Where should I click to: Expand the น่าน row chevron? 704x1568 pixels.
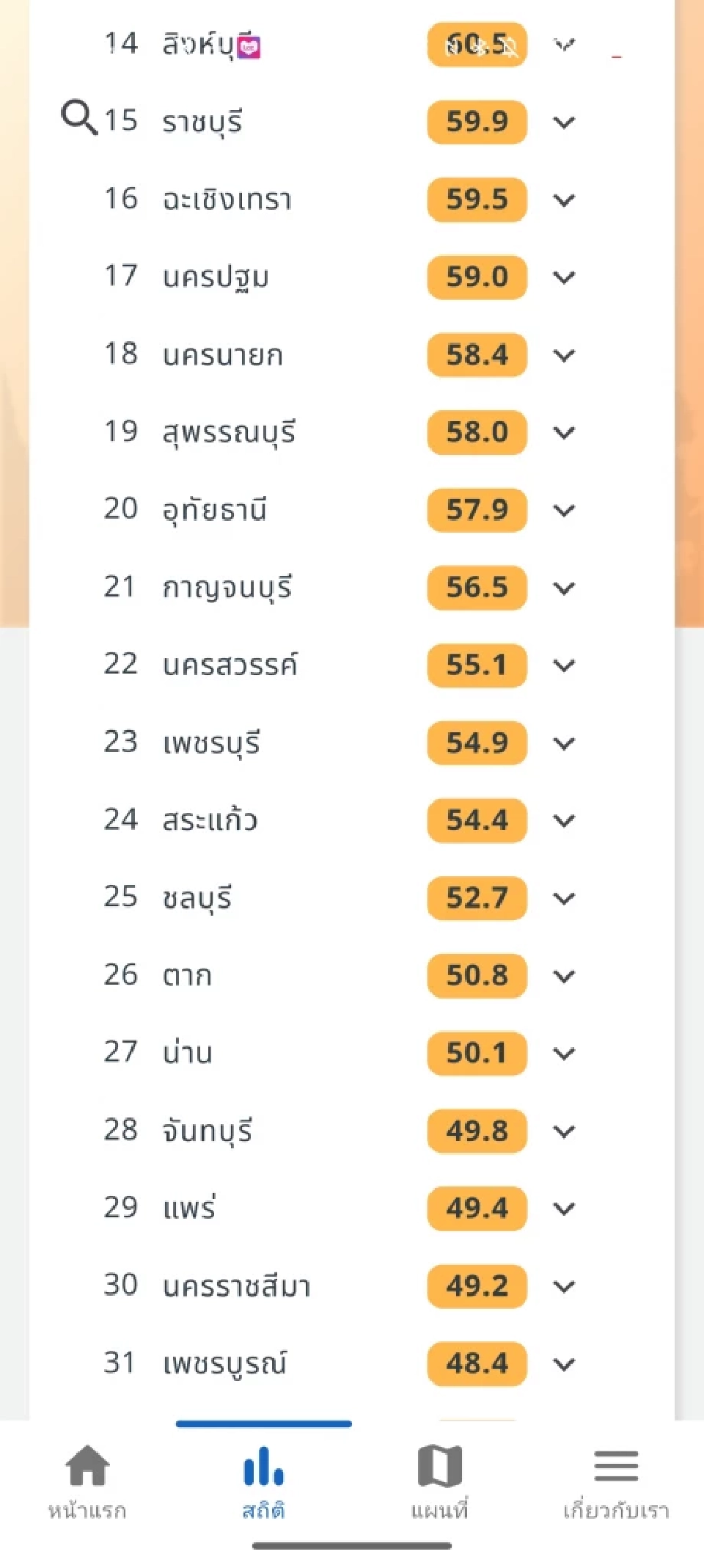click(564, 1053)
